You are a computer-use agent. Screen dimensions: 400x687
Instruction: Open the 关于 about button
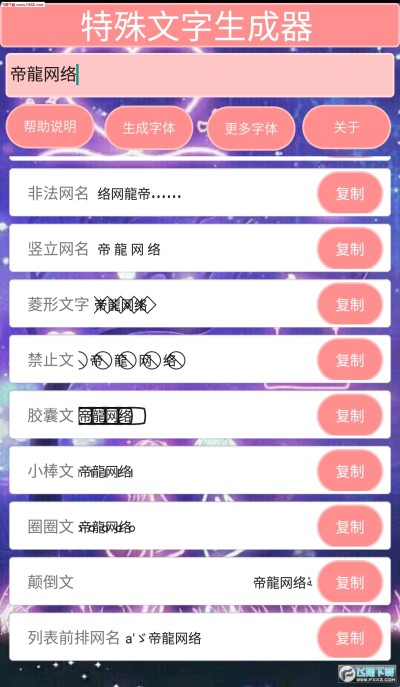click(346, 127)
